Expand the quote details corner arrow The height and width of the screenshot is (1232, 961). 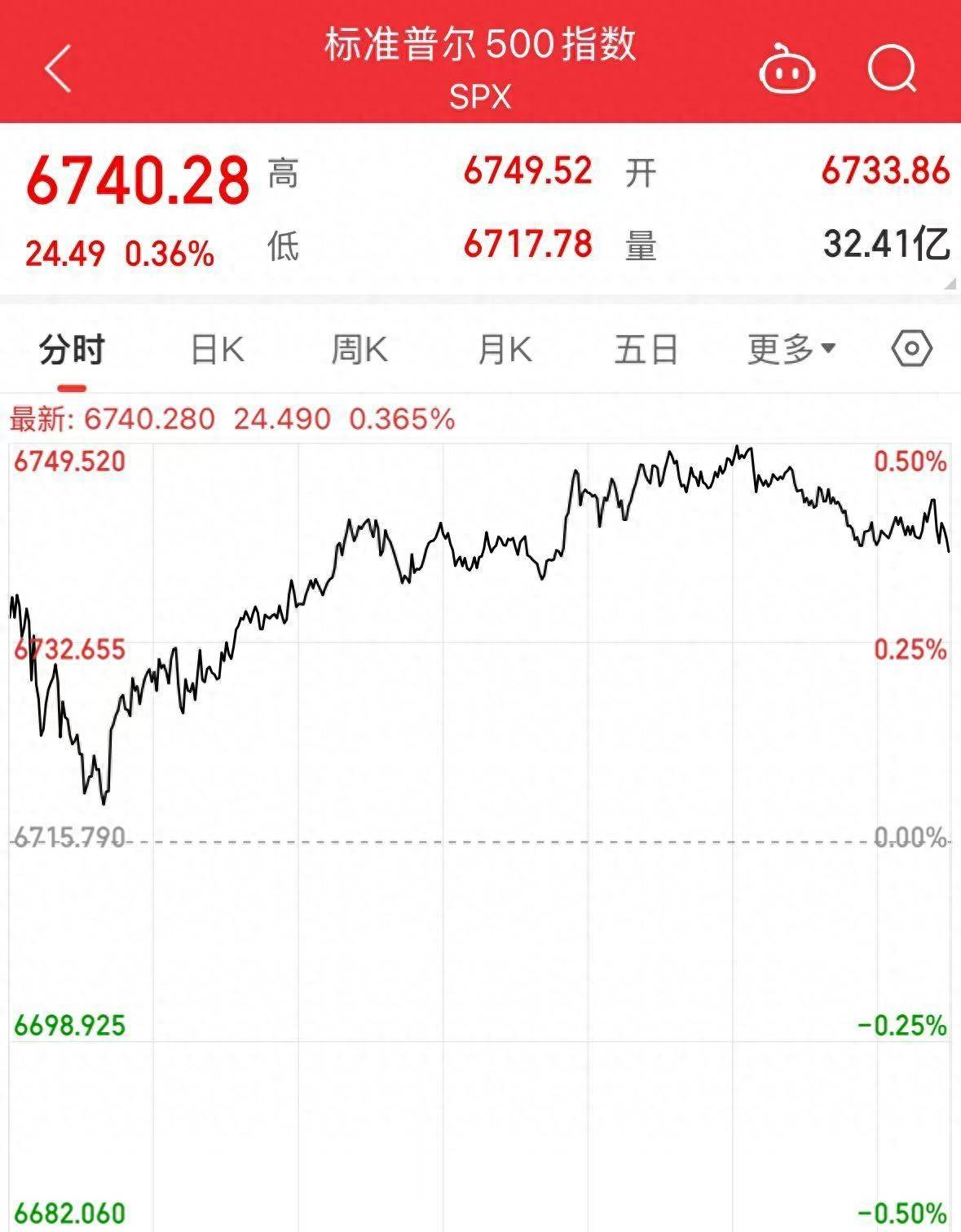coord(950,284)
